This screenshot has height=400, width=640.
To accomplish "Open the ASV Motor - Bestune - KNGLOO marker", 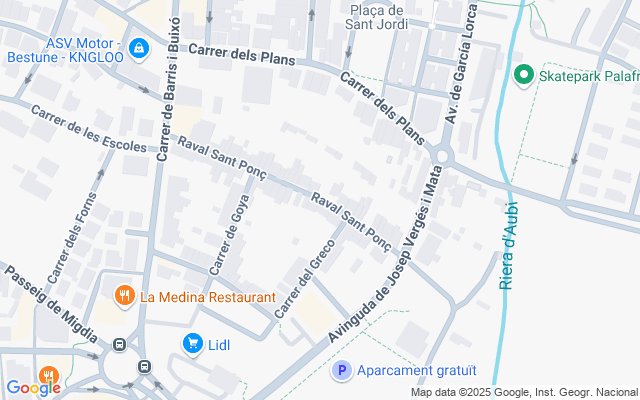I will click(138, 46).
